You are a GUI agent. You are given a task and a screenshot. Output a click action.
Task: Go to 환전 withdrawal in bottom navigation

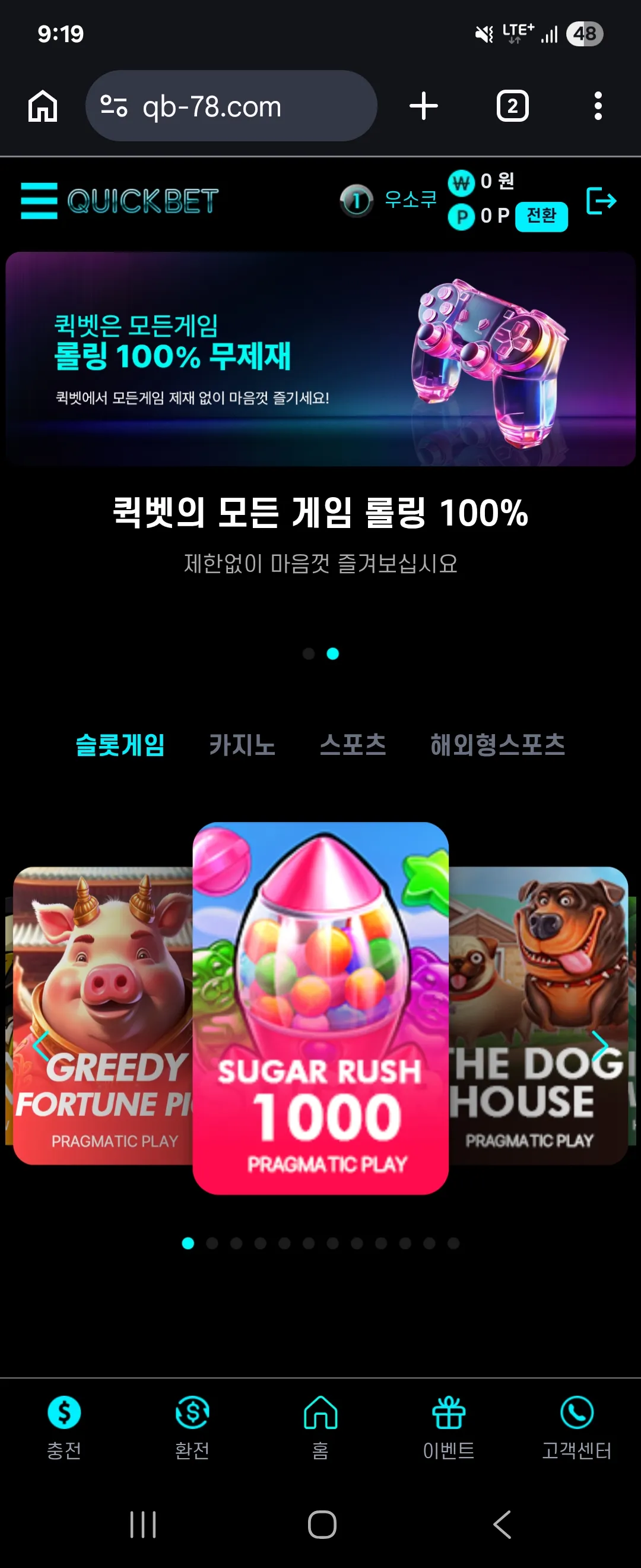pyautogui.click(x=192, y=1427)
